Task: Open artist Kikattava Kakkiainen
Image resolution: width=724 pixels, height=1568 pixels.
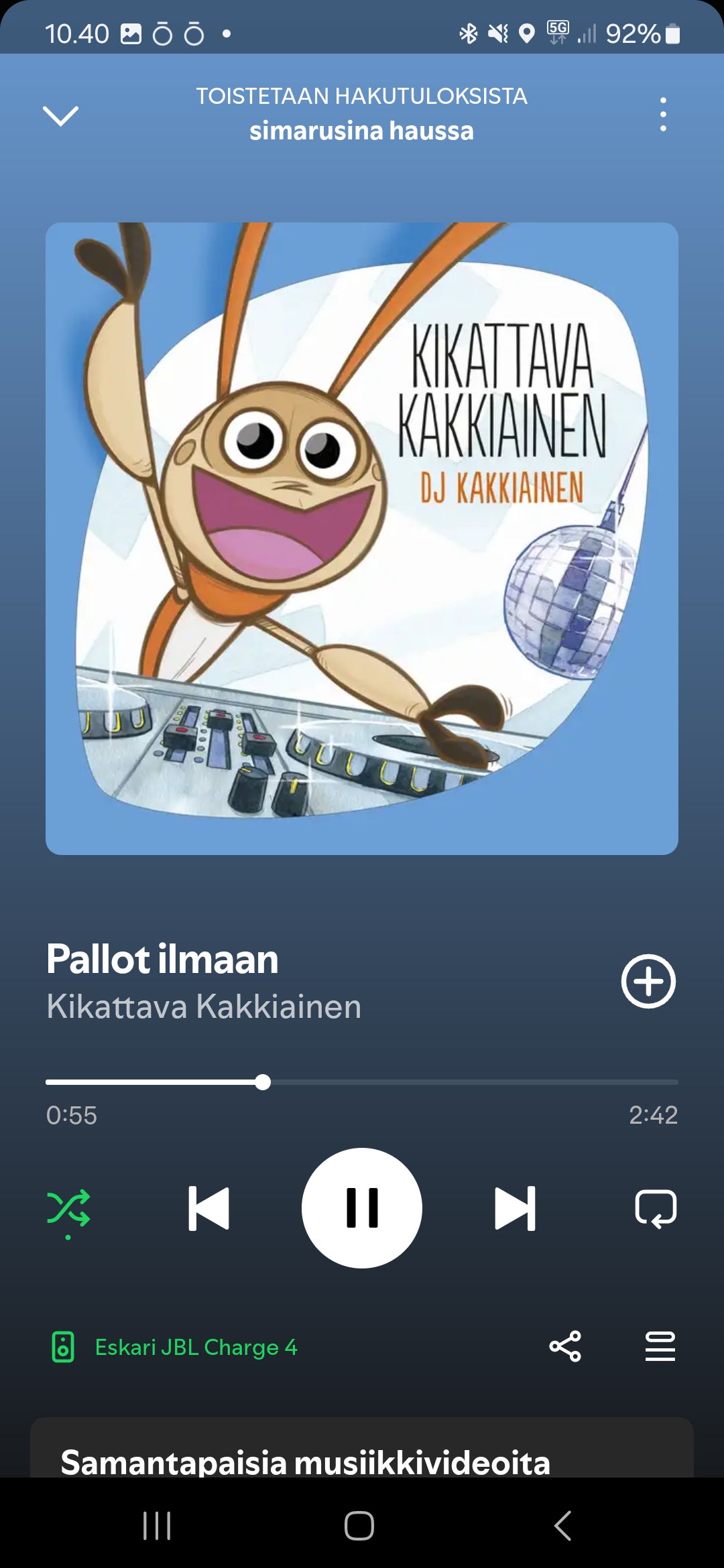Action: (204, 1006)
